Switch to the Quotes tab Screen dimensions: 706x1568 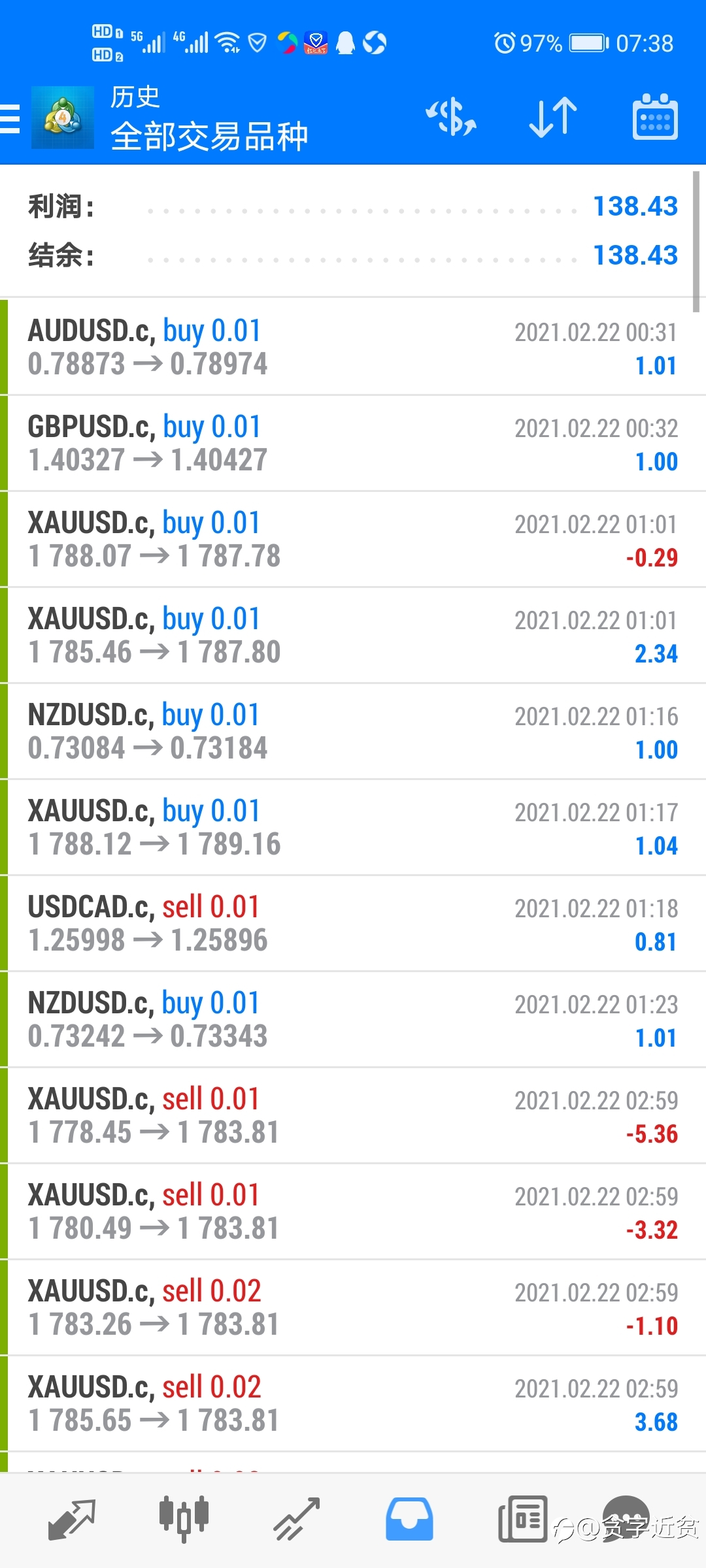[72, 1520]
